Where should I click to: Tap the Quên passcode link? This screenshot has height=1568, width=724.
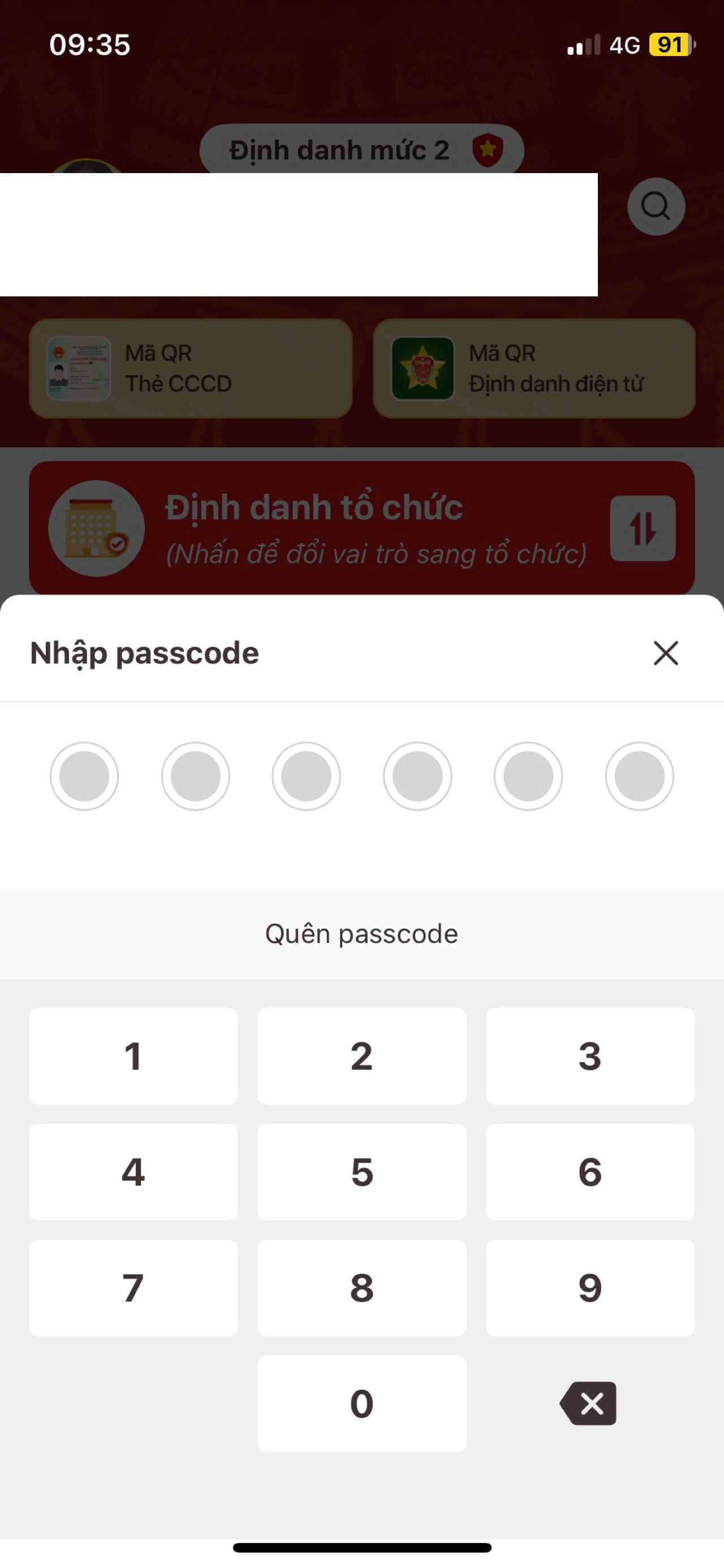point(361,934)
